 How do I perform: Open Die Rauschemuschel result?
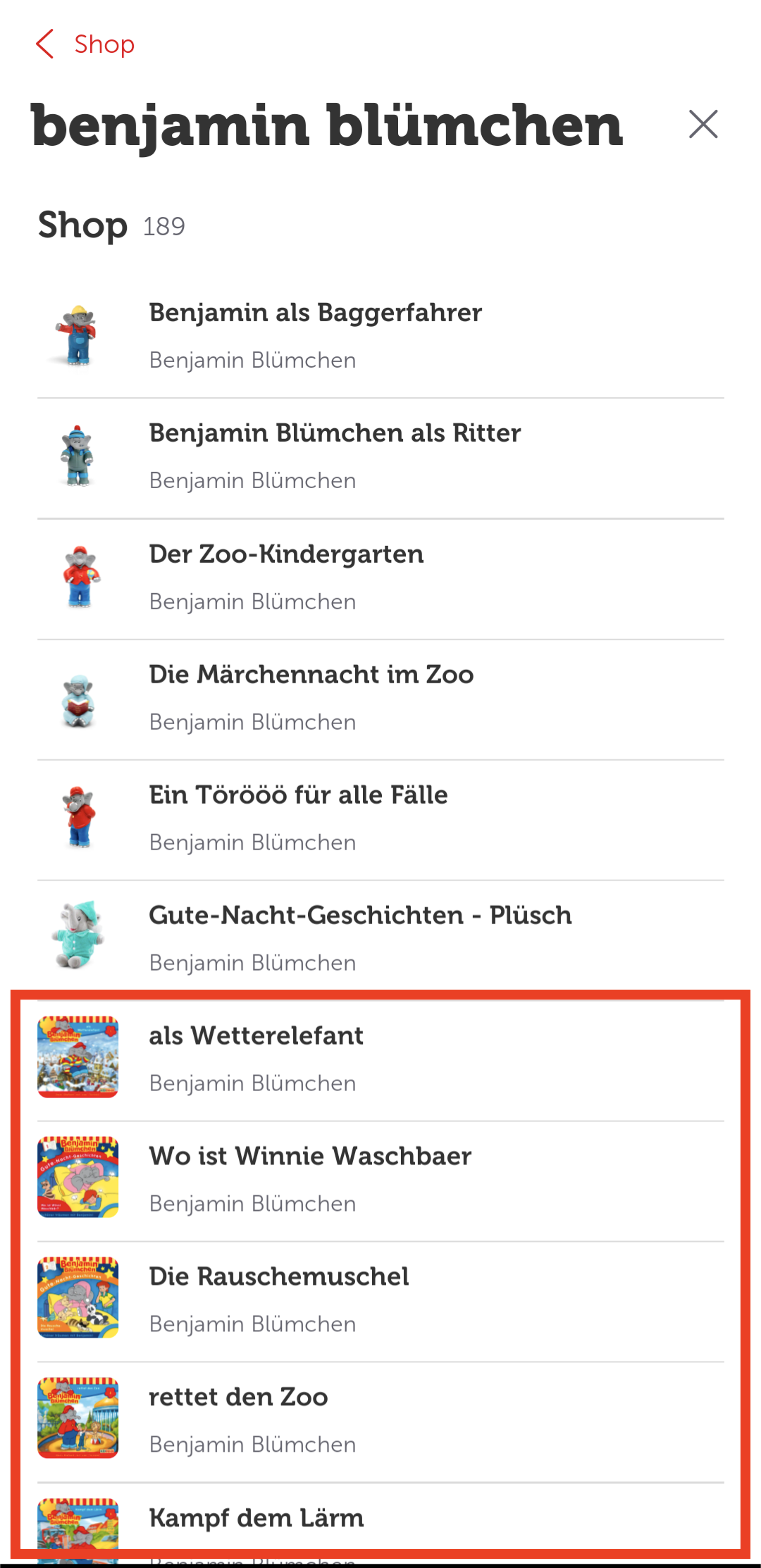[x=380, y=1300]
